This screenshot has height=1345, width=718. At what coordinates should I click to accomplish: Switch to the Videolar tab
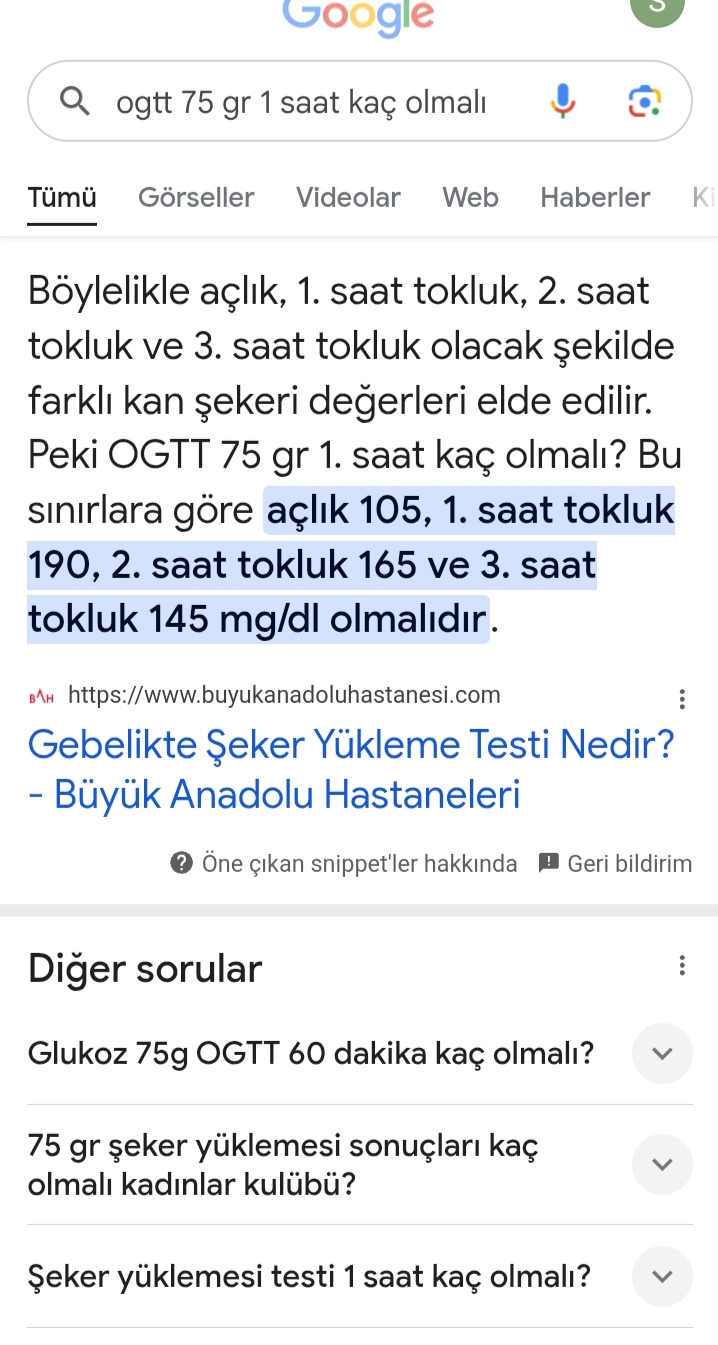348,197
